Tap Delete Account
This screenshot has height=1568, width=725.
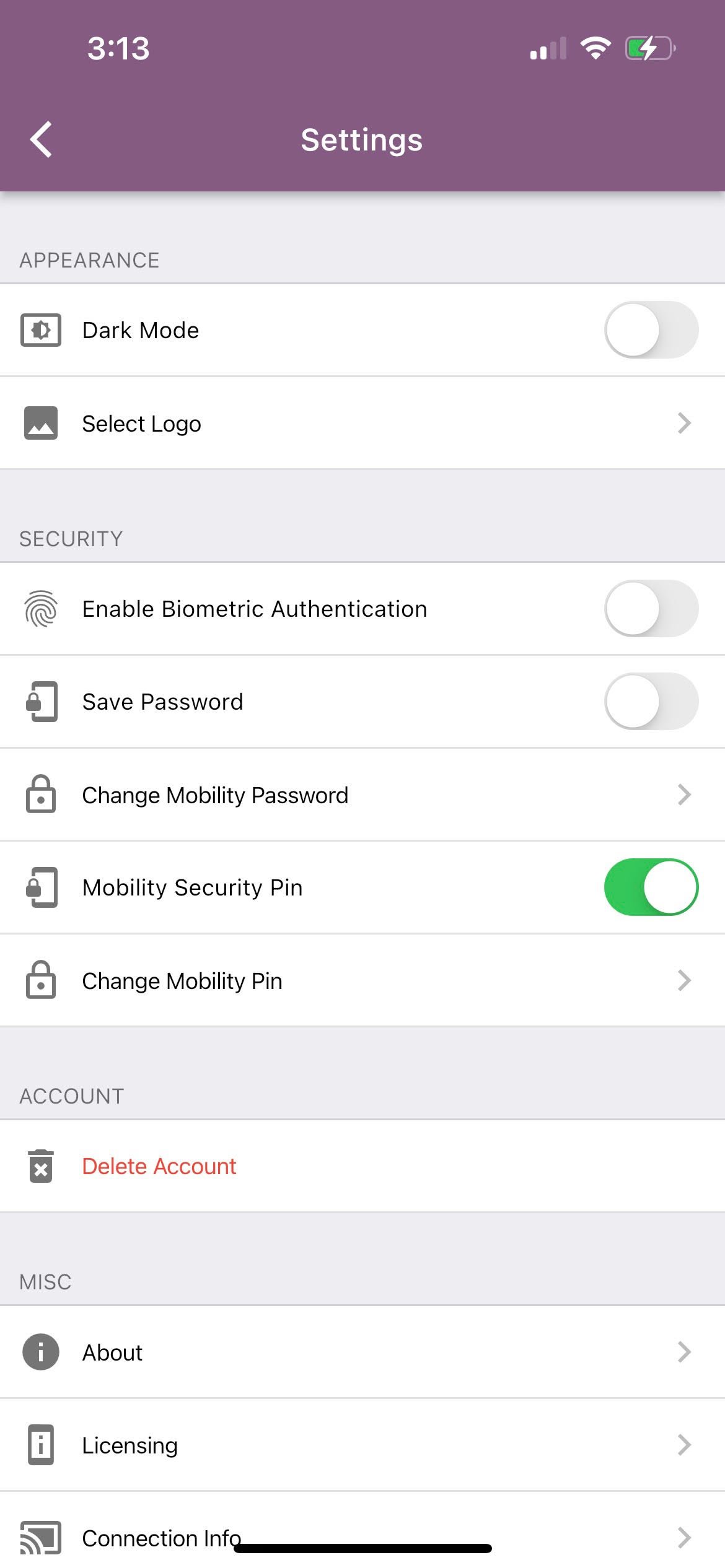tap(158, 1166)
